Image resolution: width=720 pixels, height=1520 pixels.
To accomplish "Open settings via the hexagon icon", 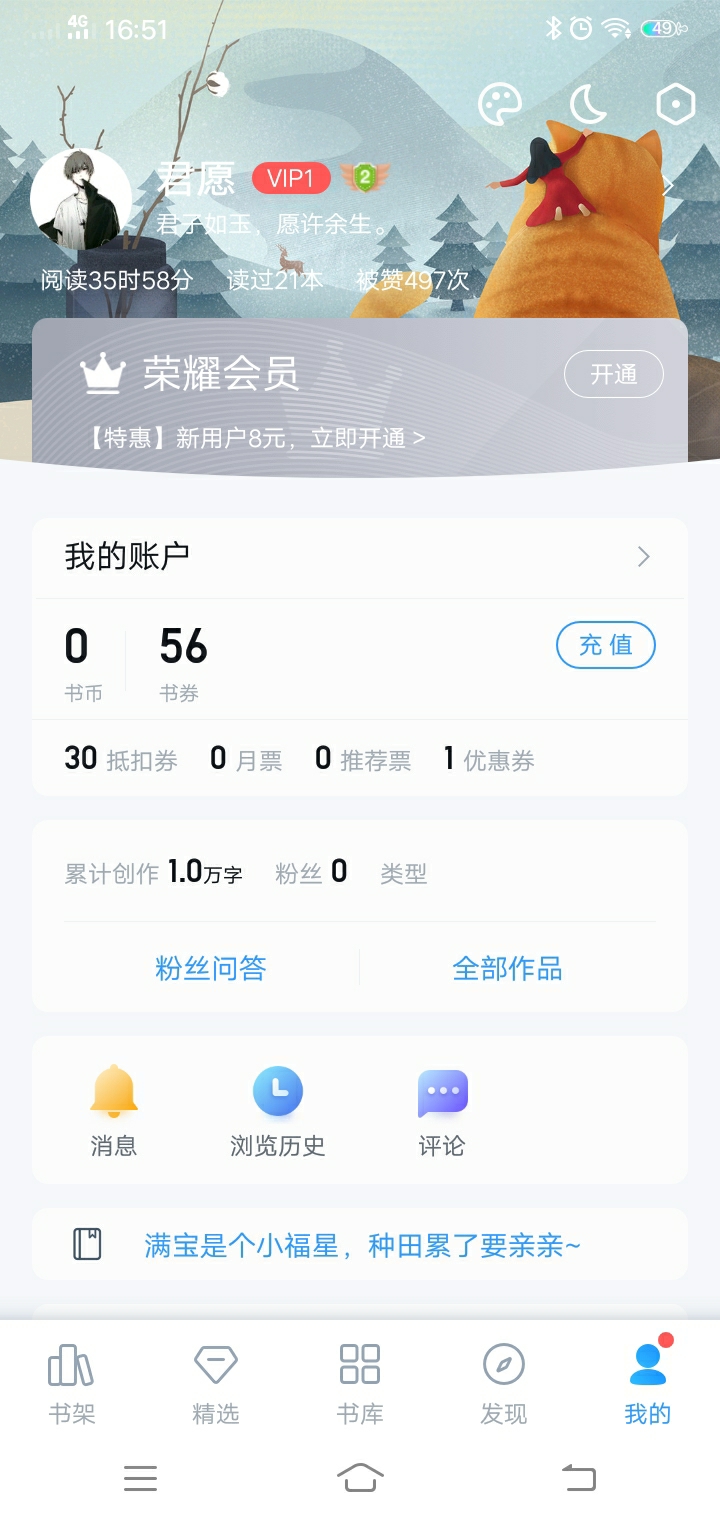I will coord(675,104).
